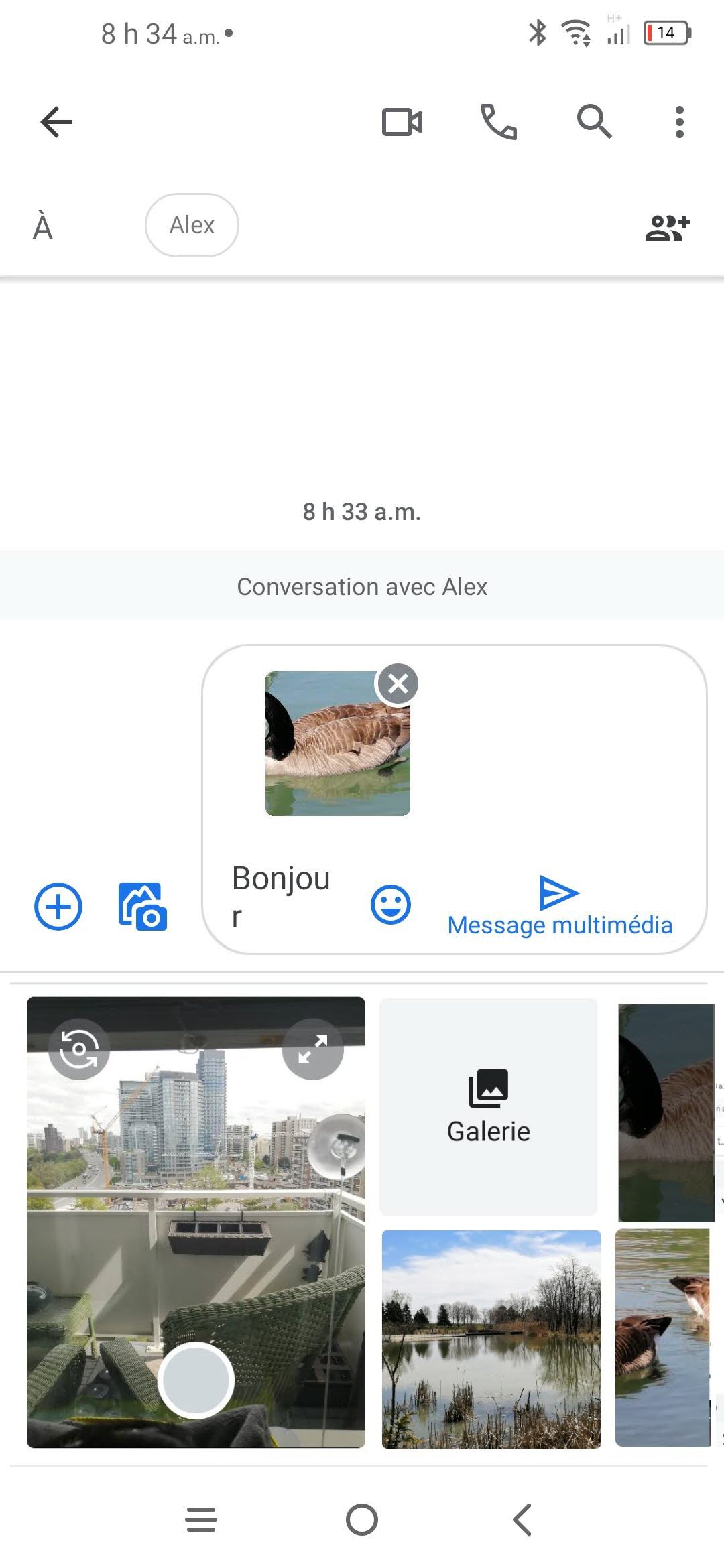Viewport: 724px width, 1568px height.
Task: Start a video call with Alex
Action: pyautogui.click(x=402, y=122)
